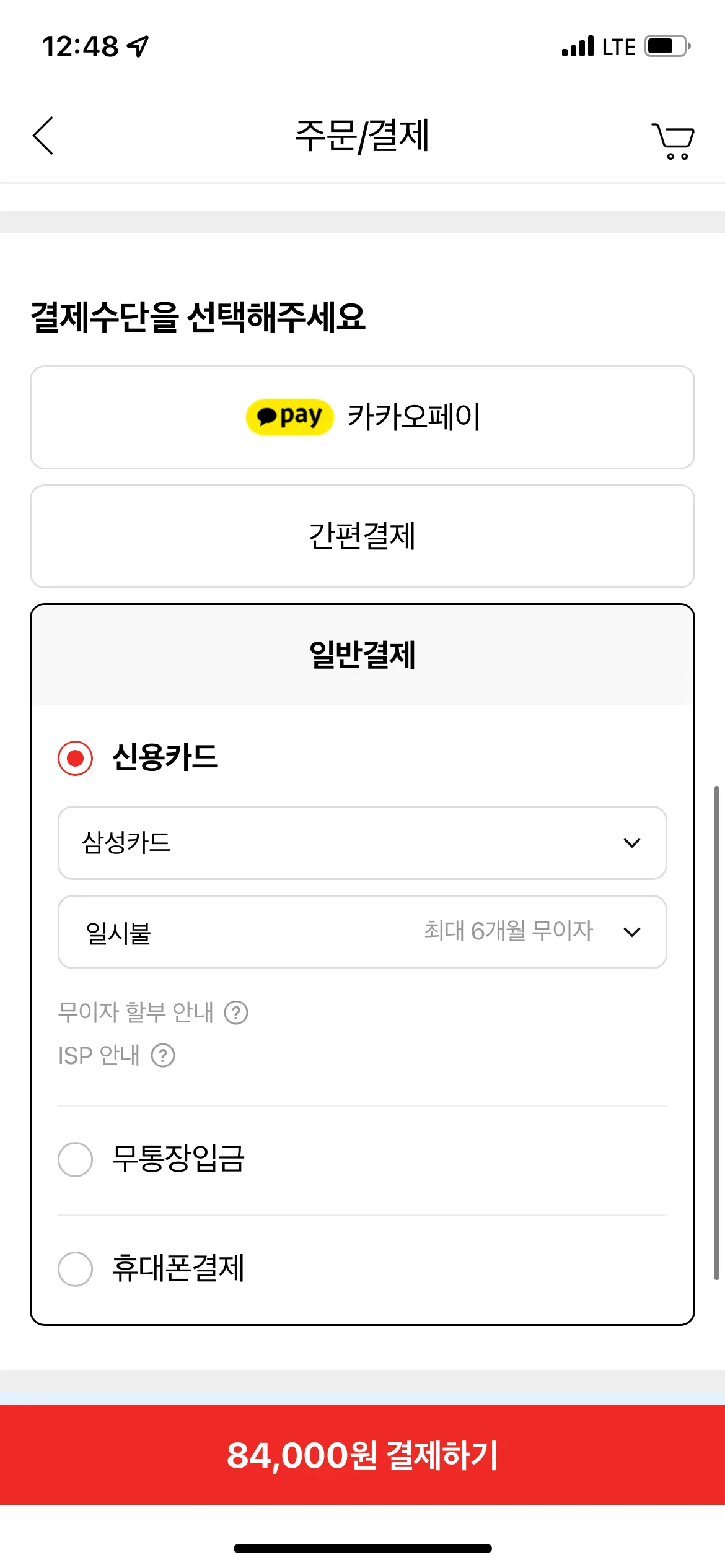The image size is (725, 1568).
Task: Open the ISP 안내 help
Action: click(164, 1056)
